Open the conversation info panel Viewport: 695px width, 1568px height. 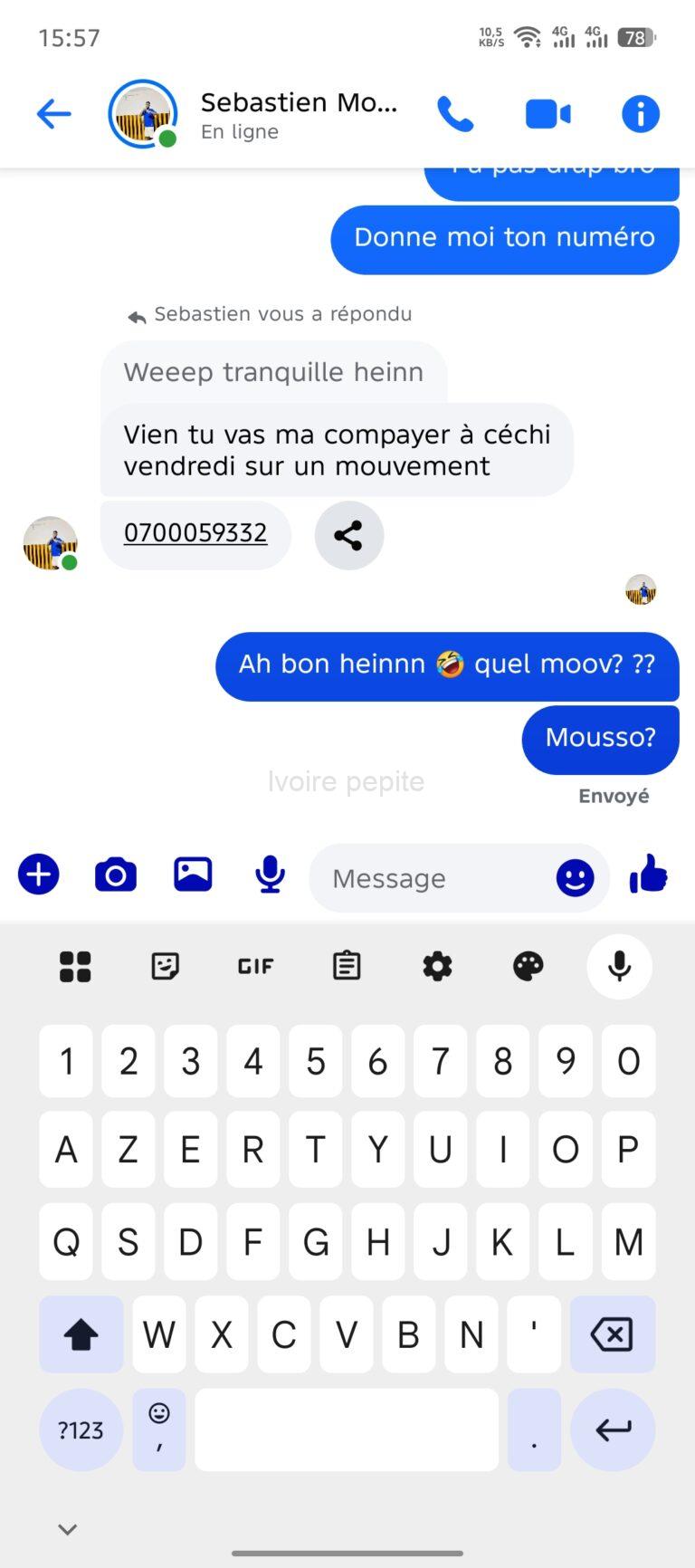(640, 114)
